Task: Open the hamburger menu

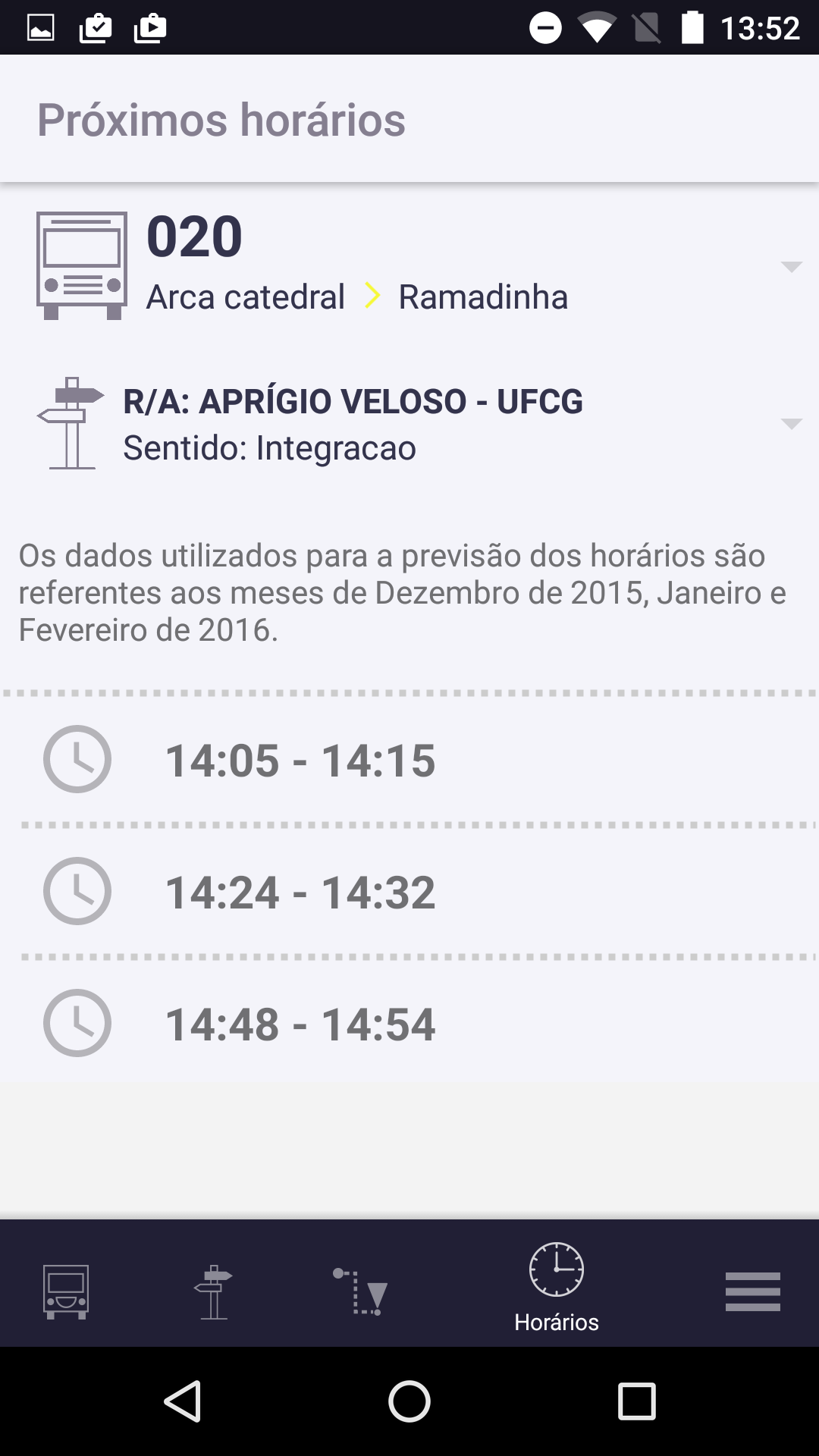Action: click(x=752, y=1291)
